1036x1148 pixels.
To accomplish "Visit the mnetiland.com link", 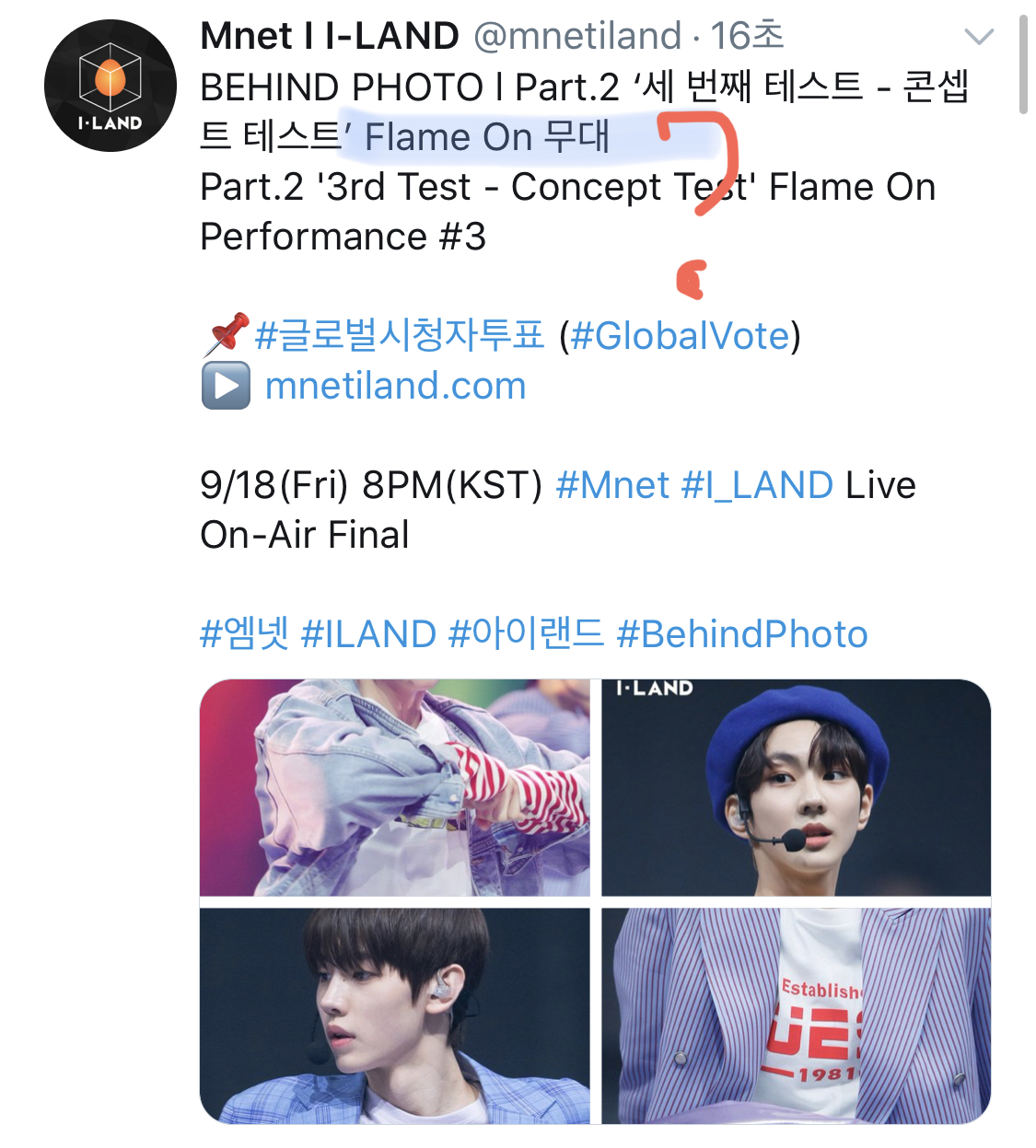I will coord(395,386).
